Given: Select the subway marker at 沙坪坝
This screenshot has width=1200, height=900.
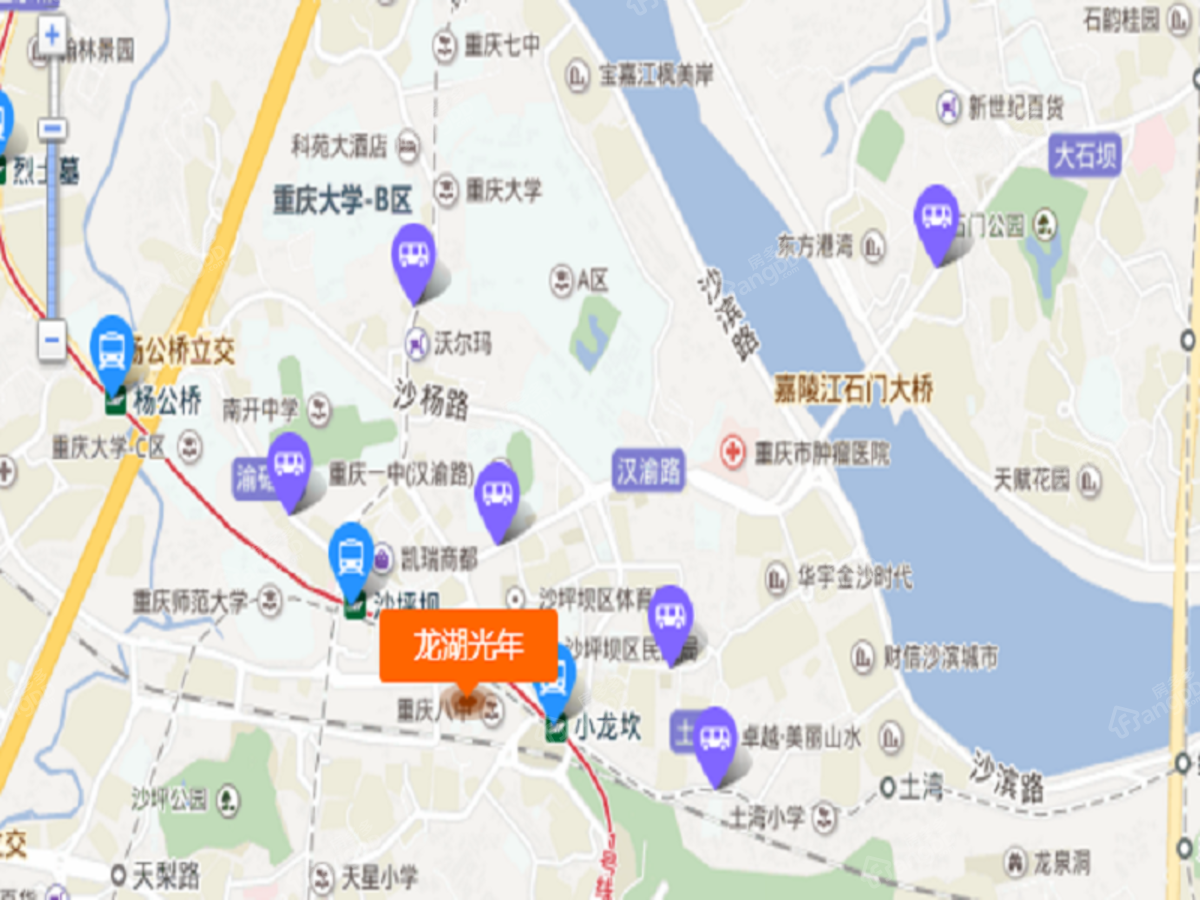Looking at the screenshot, I should (351, 555).
